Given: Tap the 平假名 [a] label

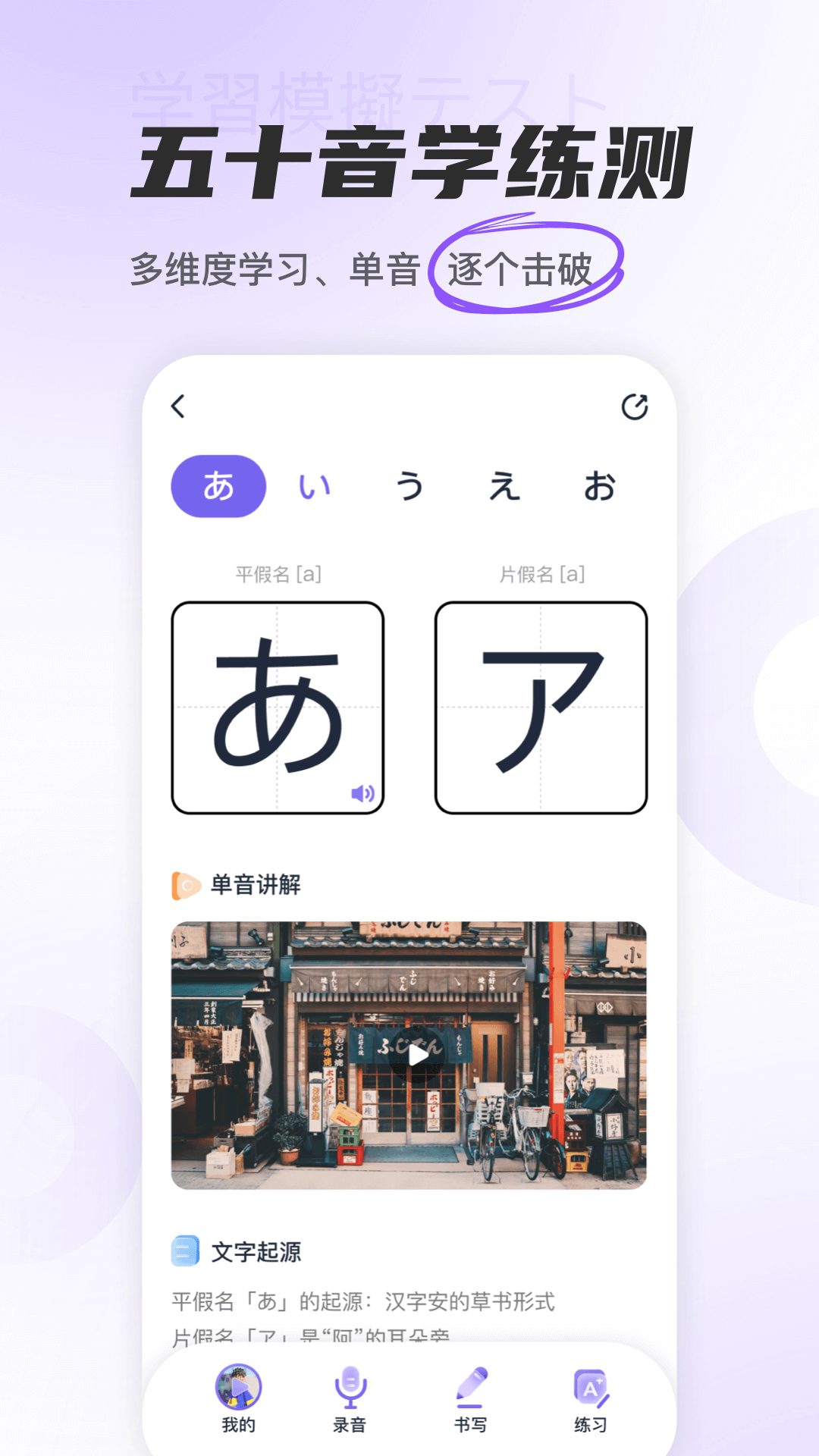Looking at the screenshot, I should [x=279, y=574].
